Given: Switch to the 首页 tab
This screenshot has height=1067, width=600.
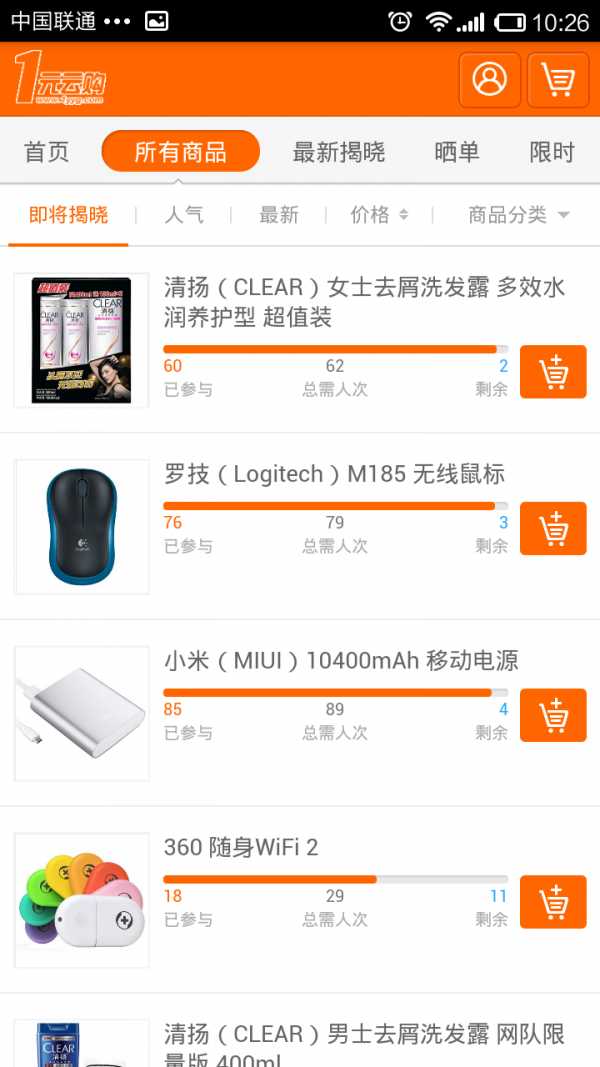Looking at the screenshot, I should coord(47,152).
